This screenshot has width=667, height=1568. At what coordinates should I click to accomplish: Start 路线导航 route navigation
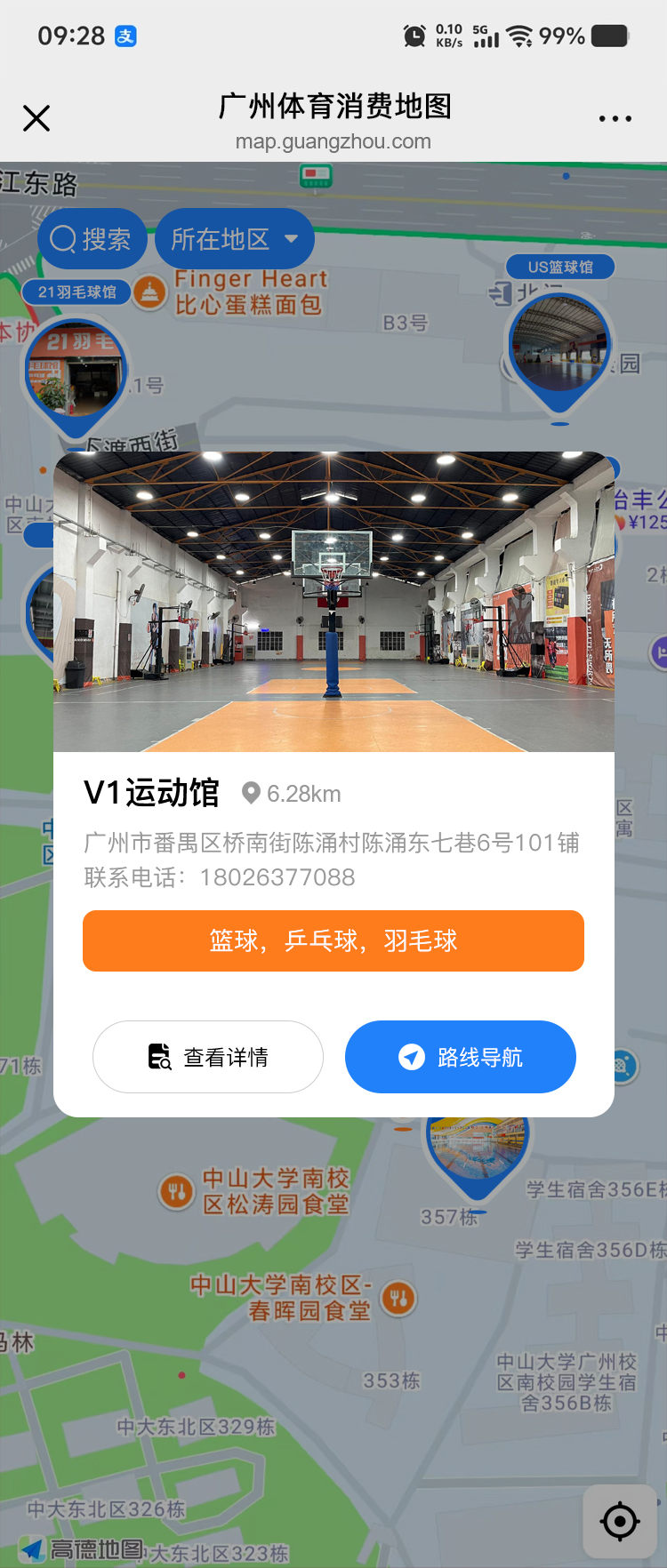pyautogui.click(x=461, y=1057)
